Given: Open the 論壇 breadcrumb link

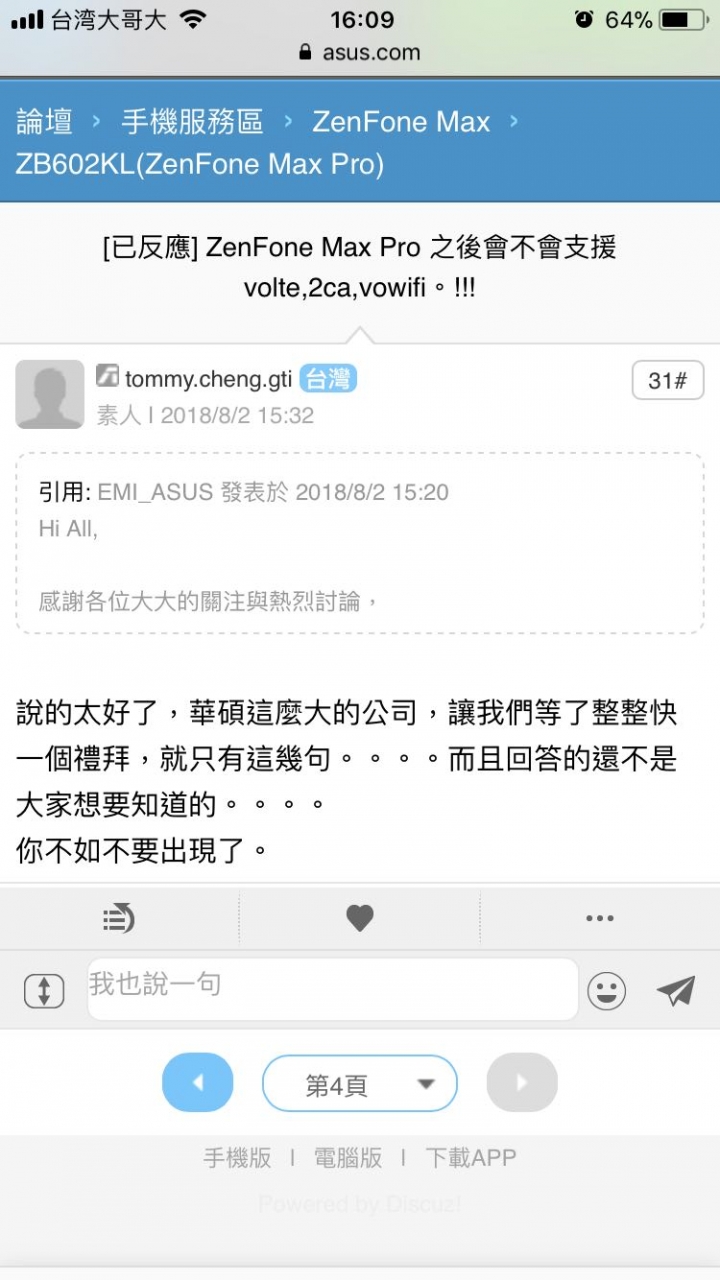Looking at the screenshot, I should click(x=44, y=122).
